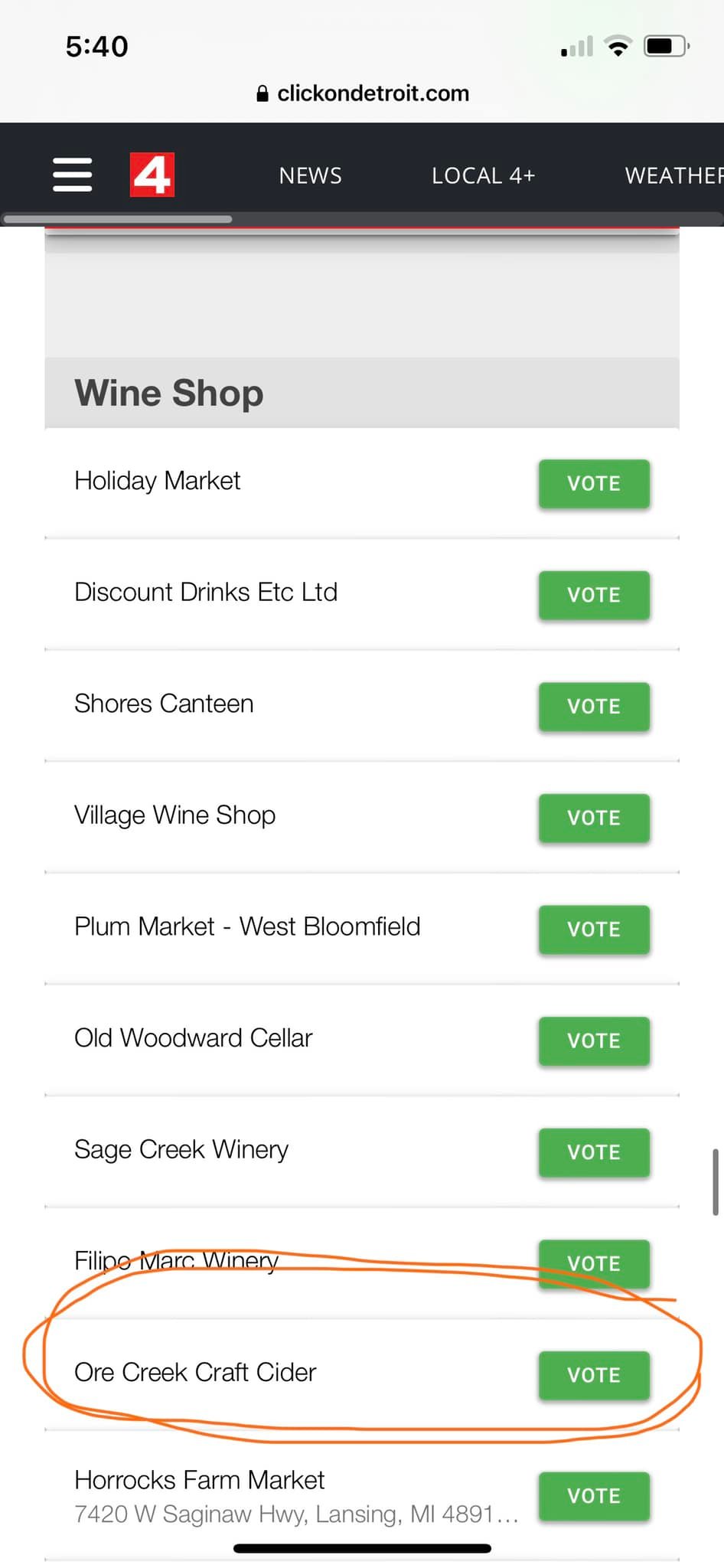
Task: Vote for Plum Market - West Bloomfield
Action: pos(594,929)
